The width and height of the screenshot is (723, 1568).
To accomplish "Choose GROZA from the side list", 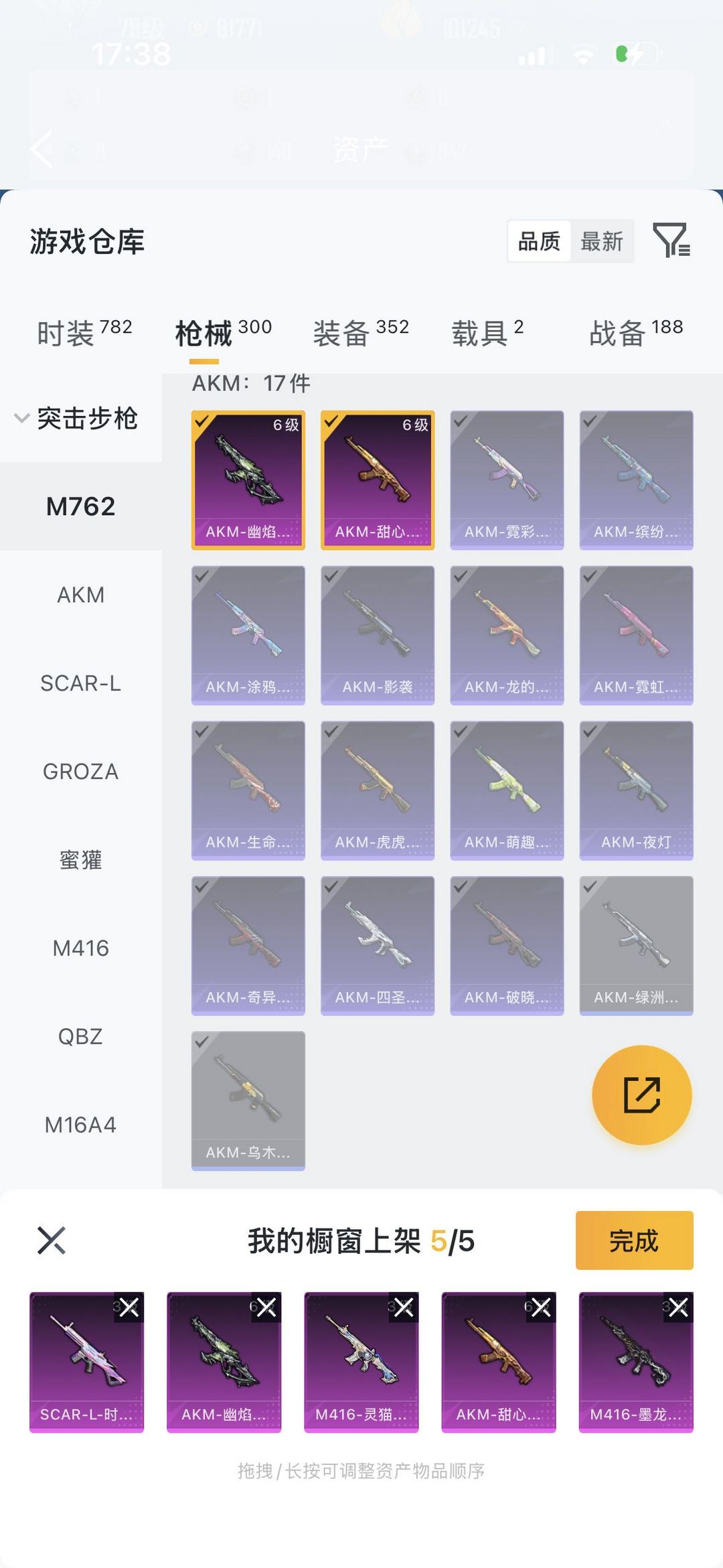I will tap(80, 772).
